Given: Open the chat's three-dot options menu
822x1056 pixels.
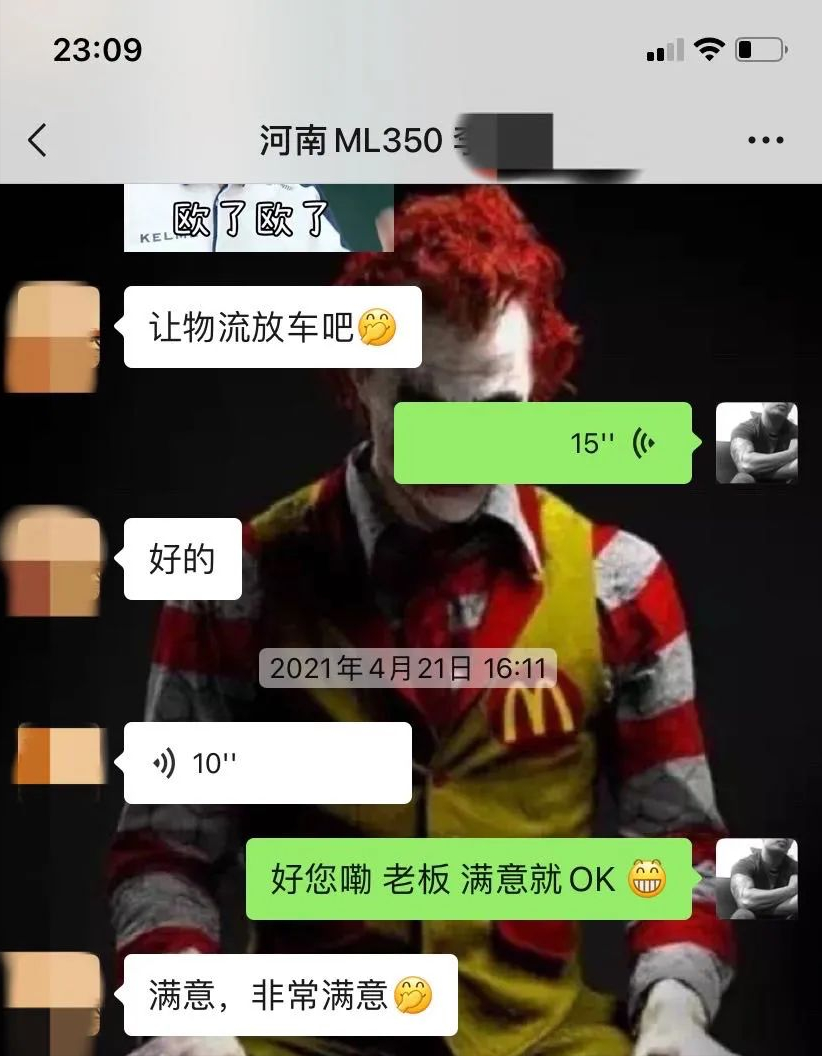Looking at the screenshot, I should 765,141.
